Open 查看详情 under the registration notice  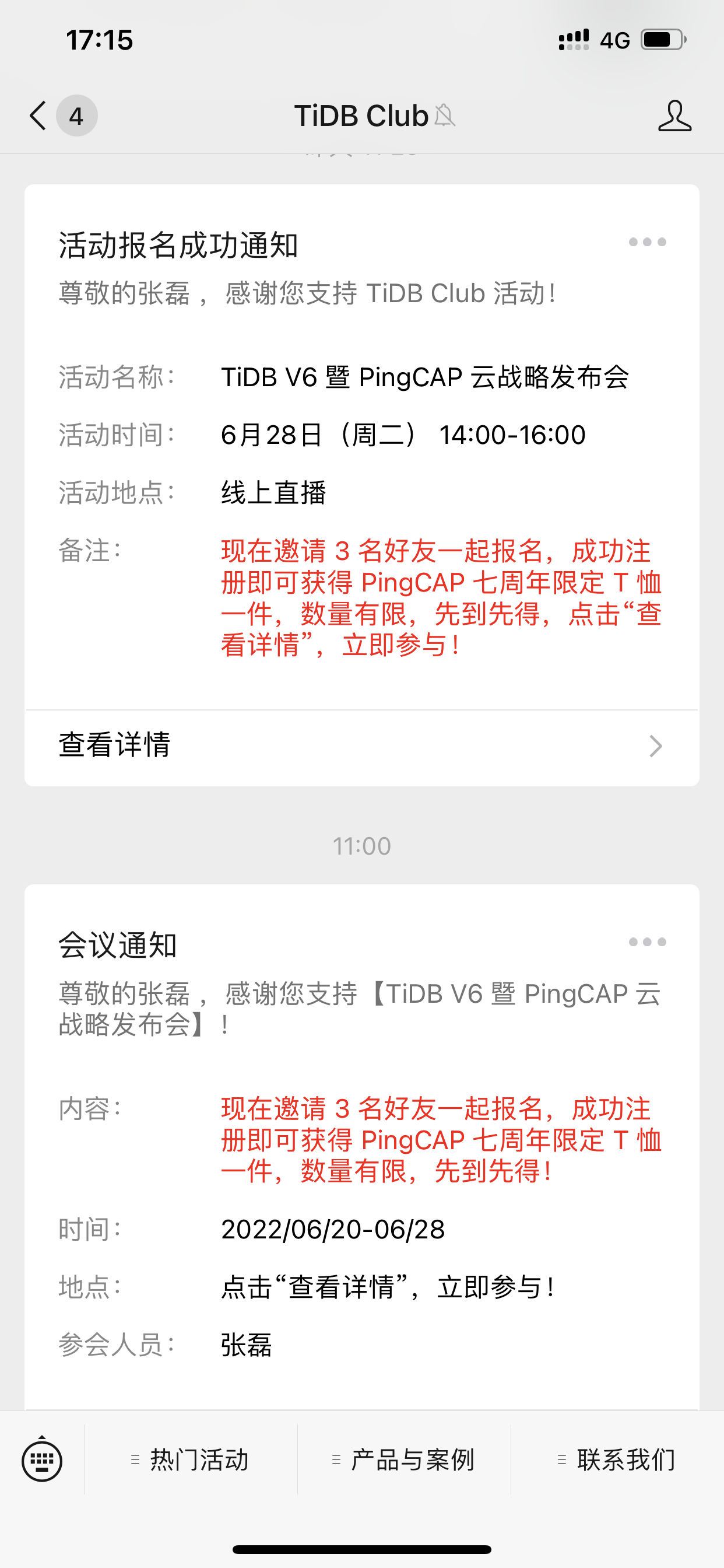click(361, 746)
